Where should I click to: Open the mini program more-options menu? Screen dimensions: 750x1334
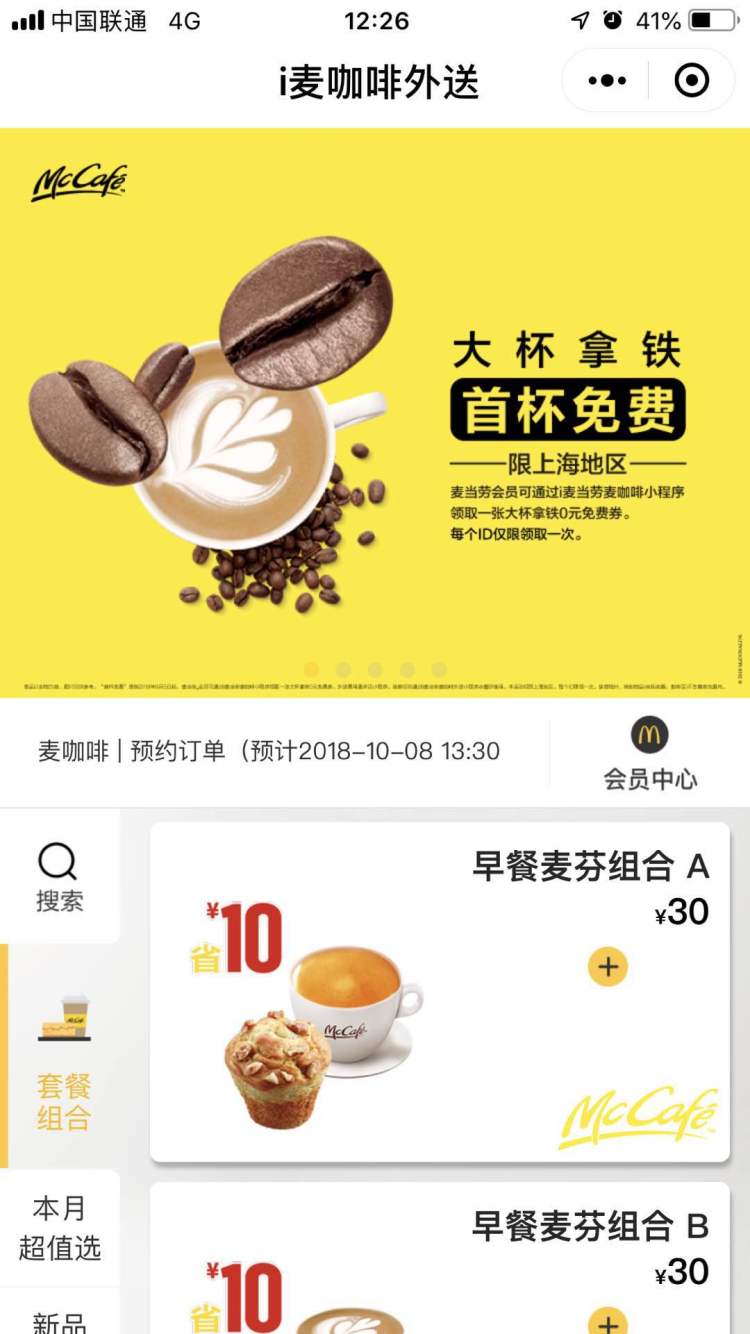(607, 81)
